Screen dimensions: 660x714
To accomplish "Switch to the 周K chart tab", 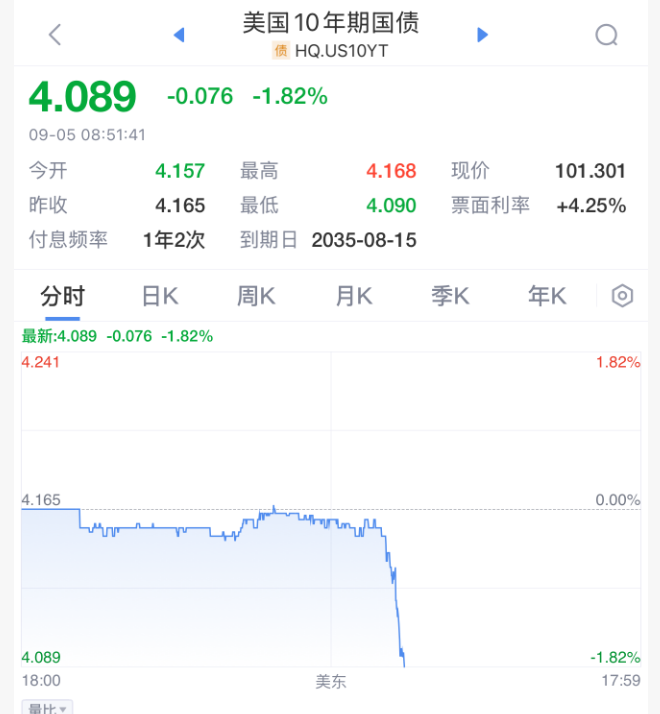I will coord(256,296).
